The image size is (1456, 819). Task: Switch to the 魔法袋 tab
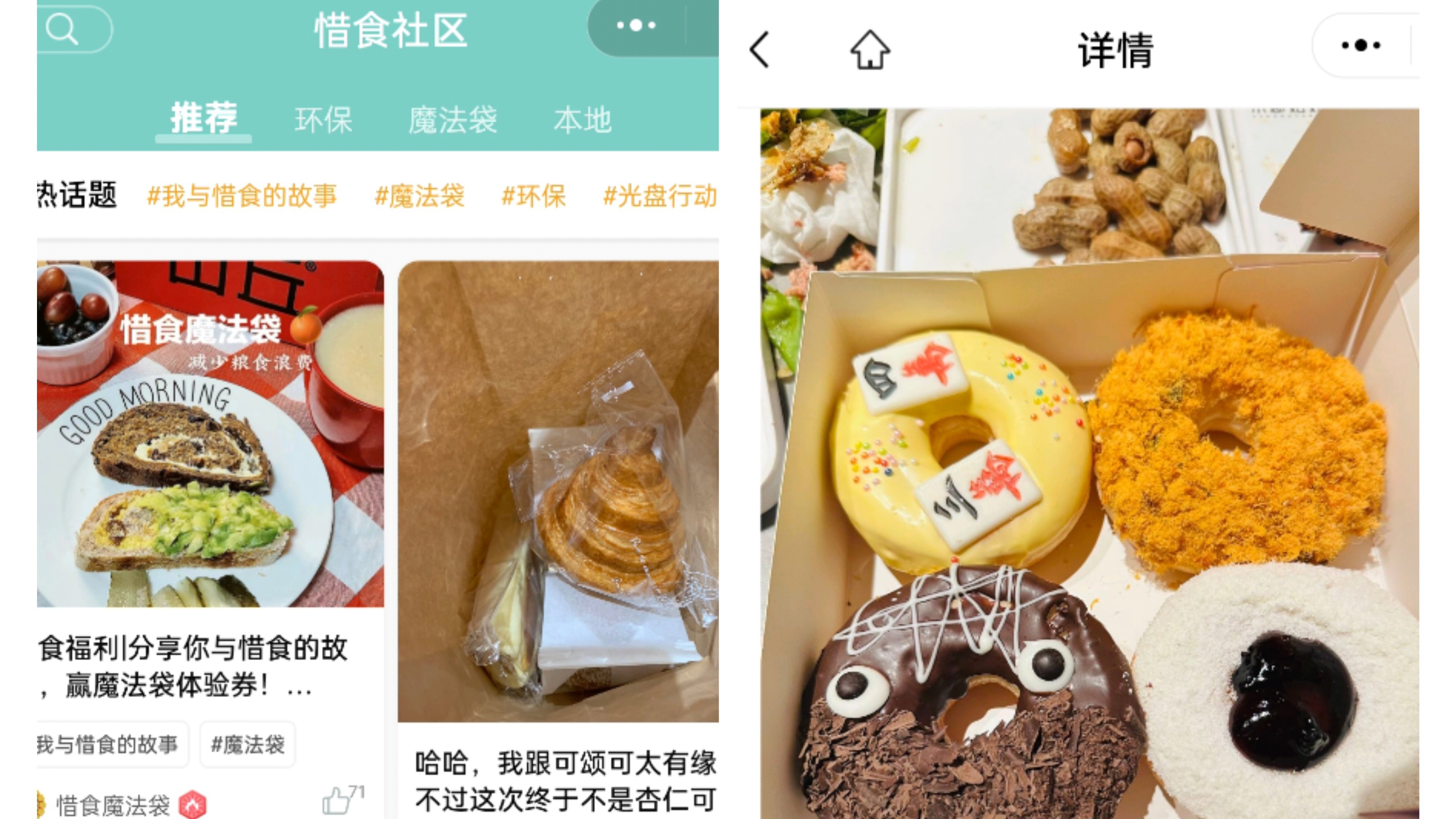click(x=452, y=120)
